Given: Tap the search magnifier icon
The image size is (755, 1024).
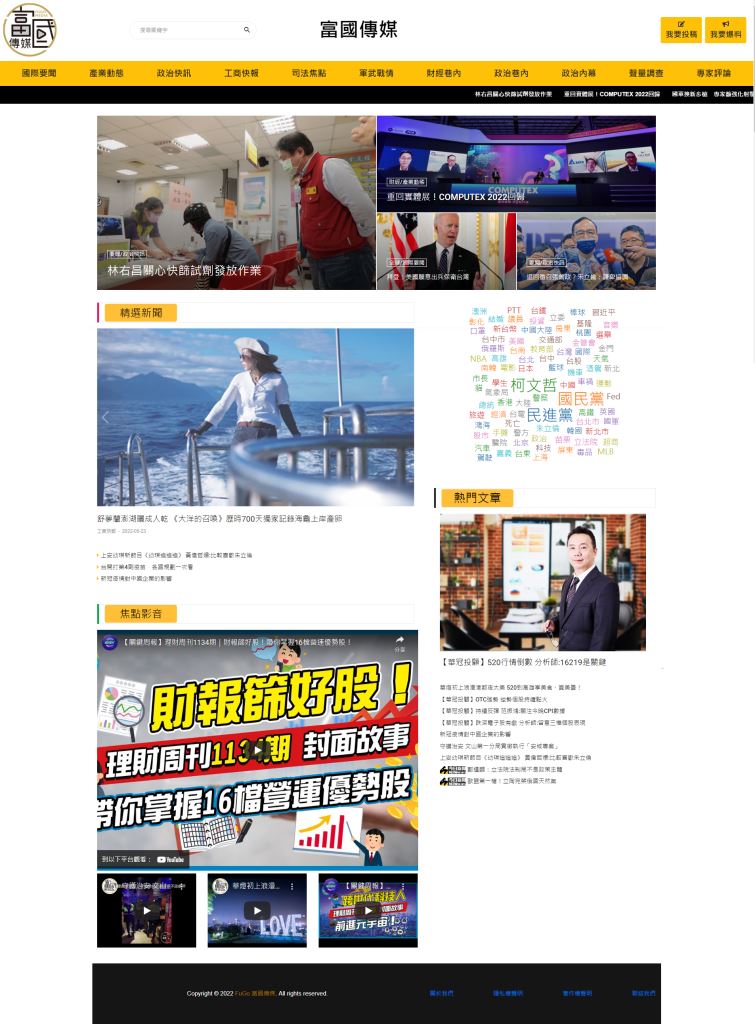Looking at the screenshot, I should pyautogui.click(x=247, y=30).
